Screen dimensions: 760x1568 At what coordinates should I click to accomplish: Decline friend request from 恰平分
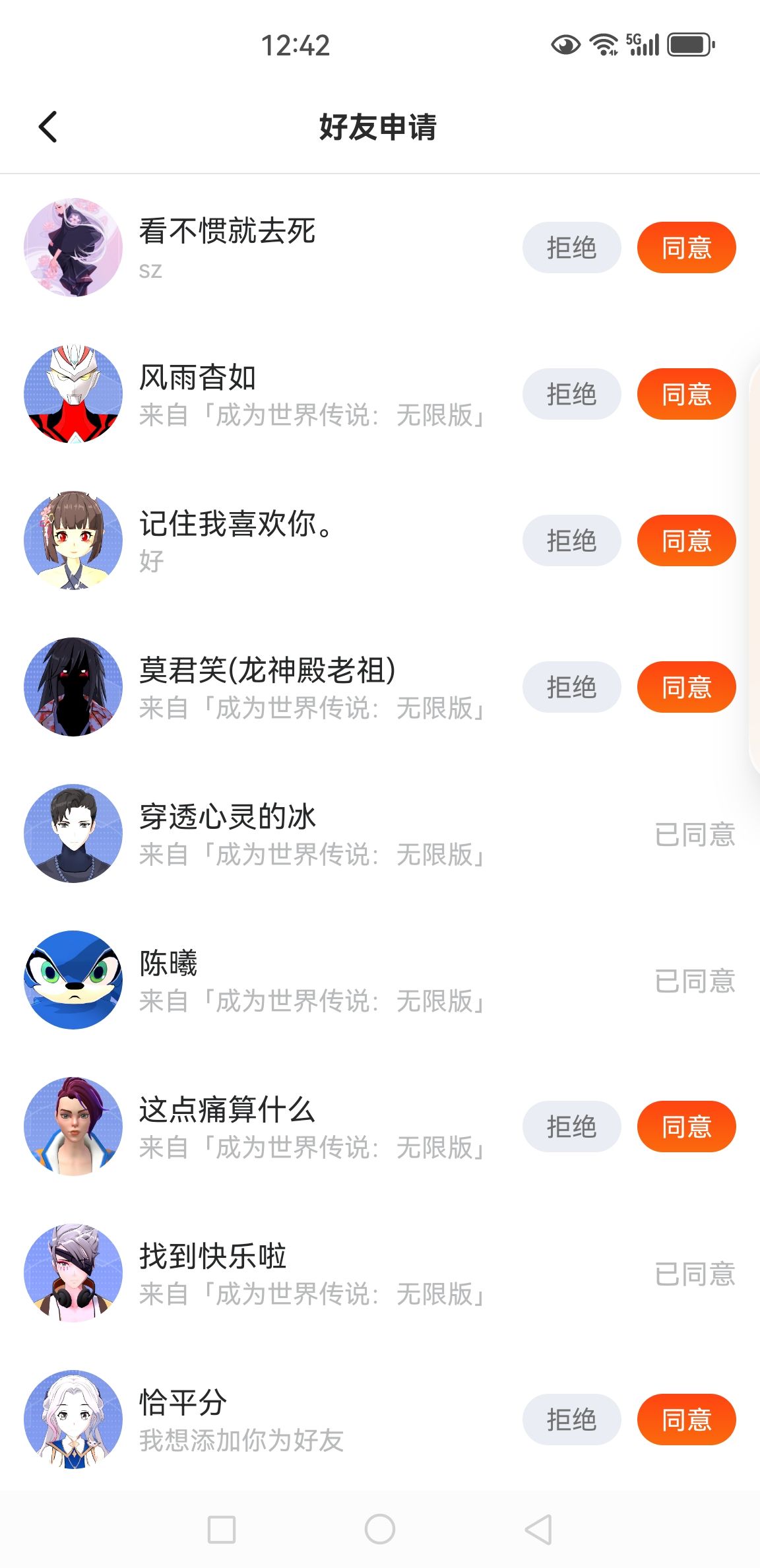coord(571,1420)
